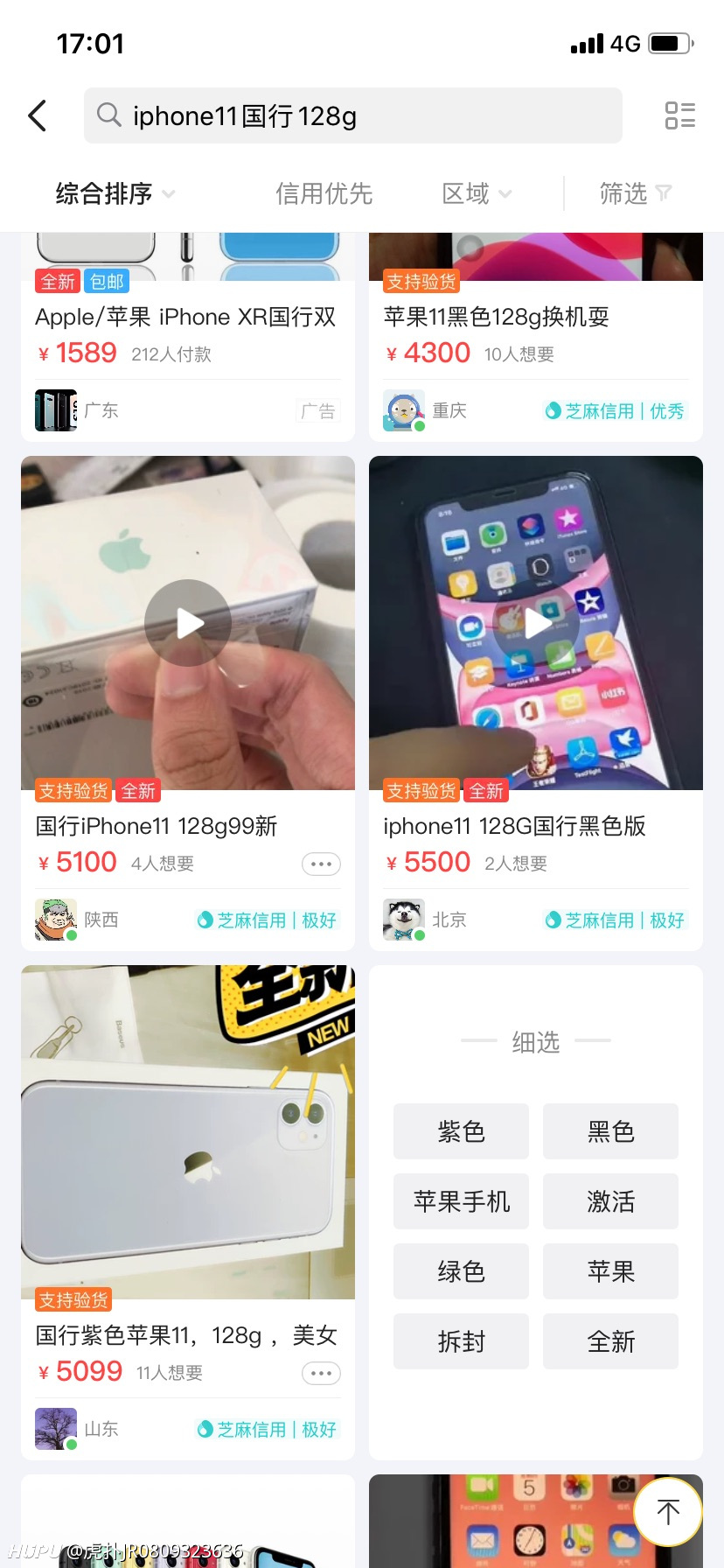The height and width of the screenshot is (1568, 724).
Task: Tap the iphone11国行128g search box
Action: click(353, 115)
